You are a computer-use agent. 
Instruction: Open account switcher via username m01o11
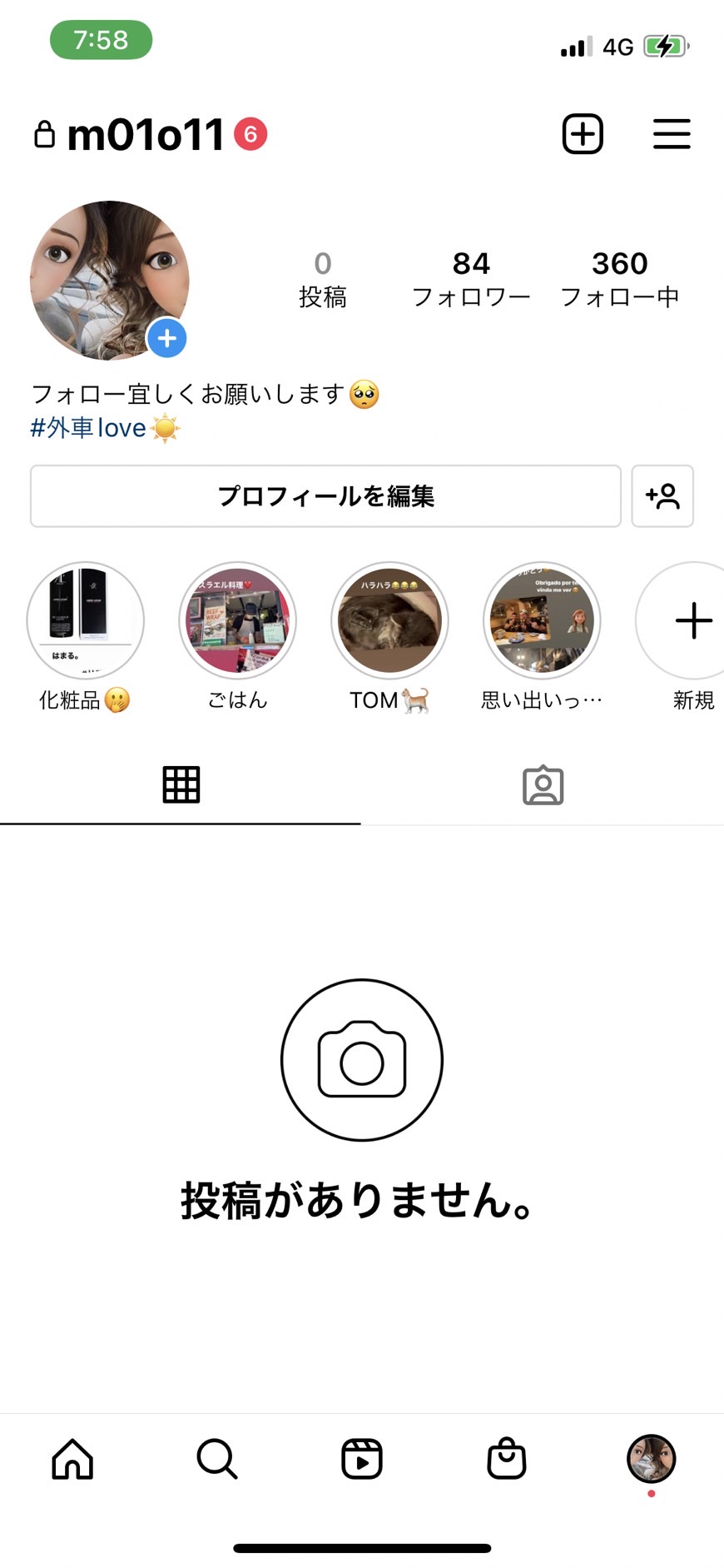(x=145, y=134)
